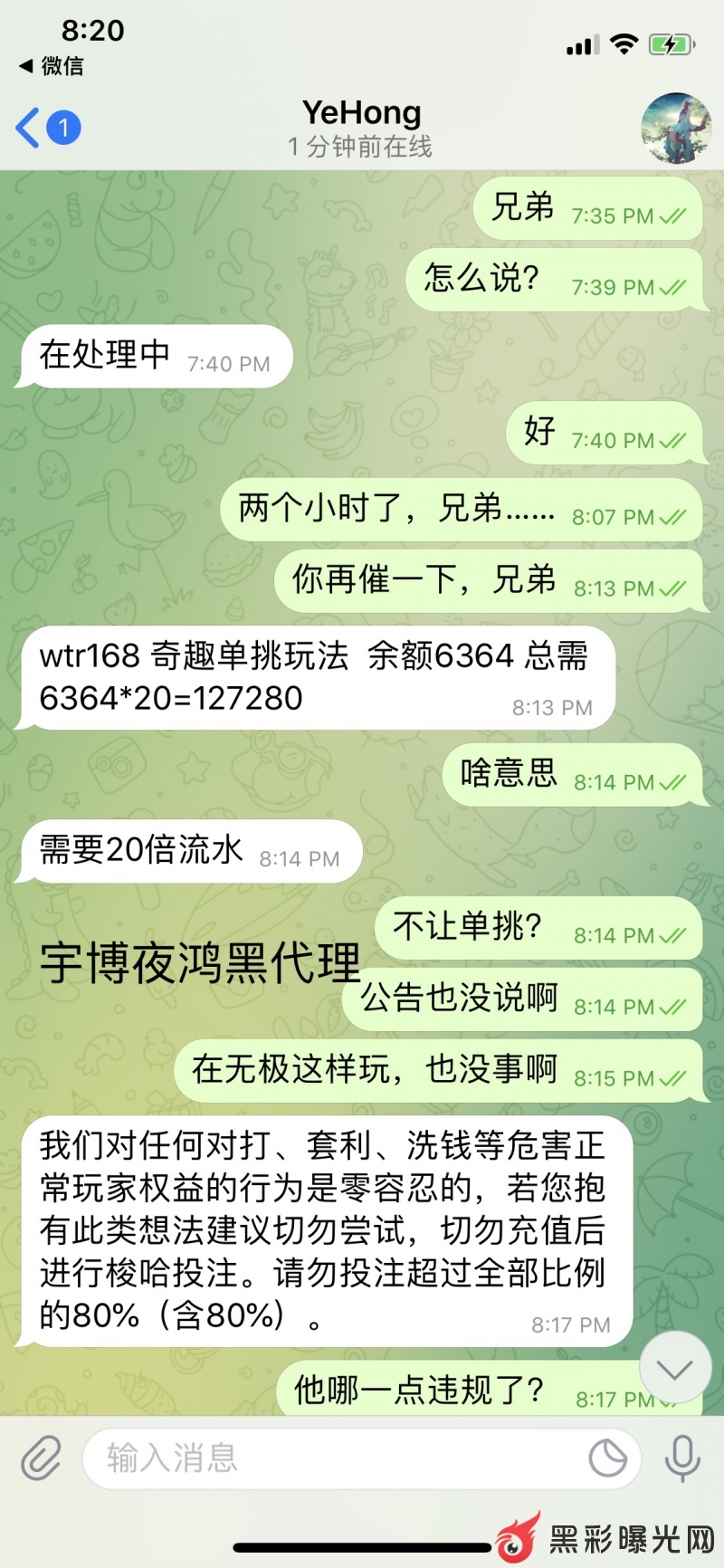
Task: Focus the message input field
Action: [x=335, y=1458]
